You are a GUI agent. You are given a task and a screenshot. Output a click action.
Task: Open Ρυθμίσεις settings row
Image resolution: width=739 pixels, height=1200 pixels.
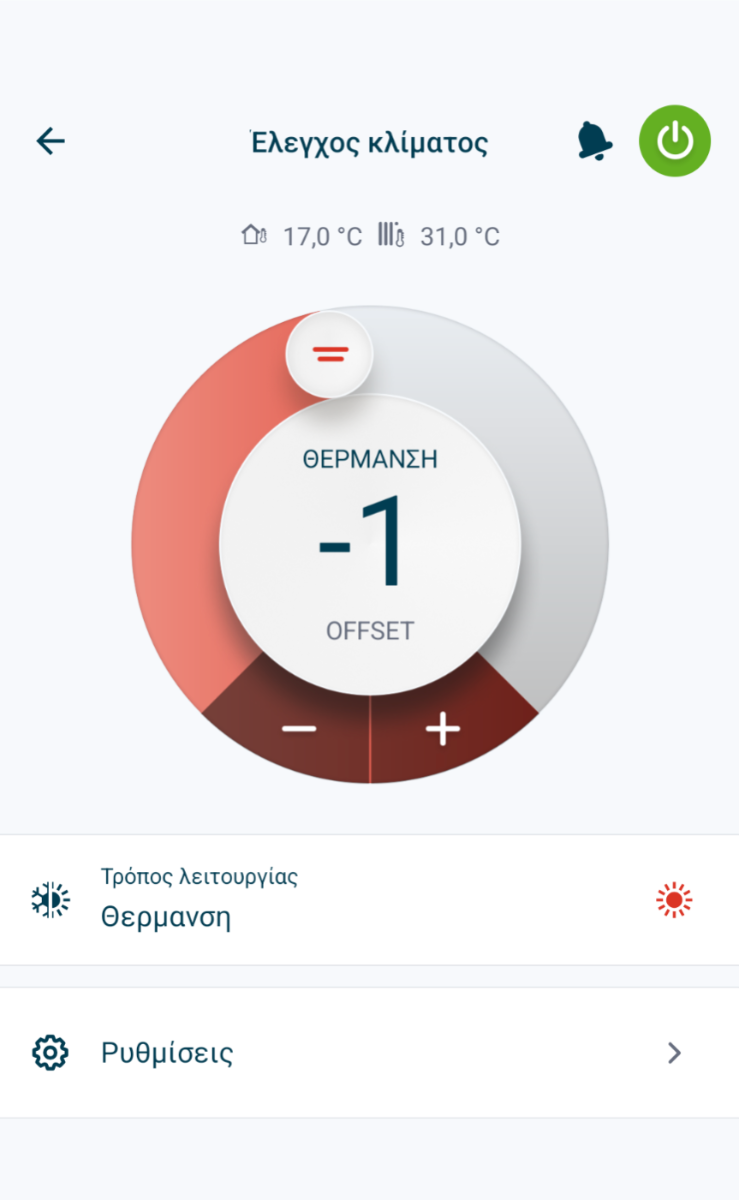tap(369, 1053)
